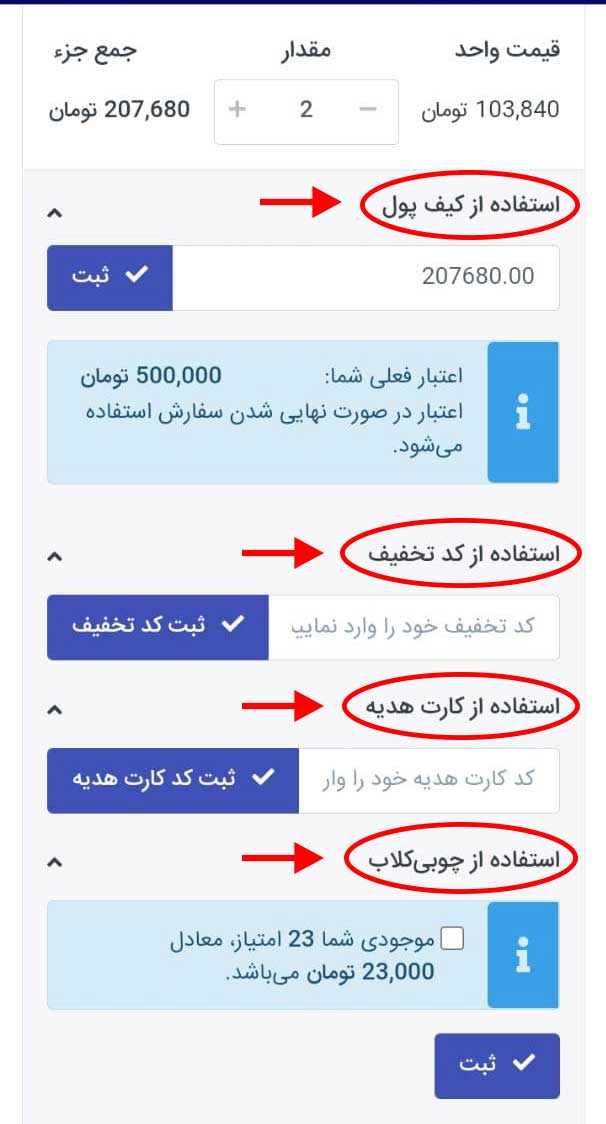Submit with ثبت کد تخفیف button
606x1124 pixels.
pos(158,627)
